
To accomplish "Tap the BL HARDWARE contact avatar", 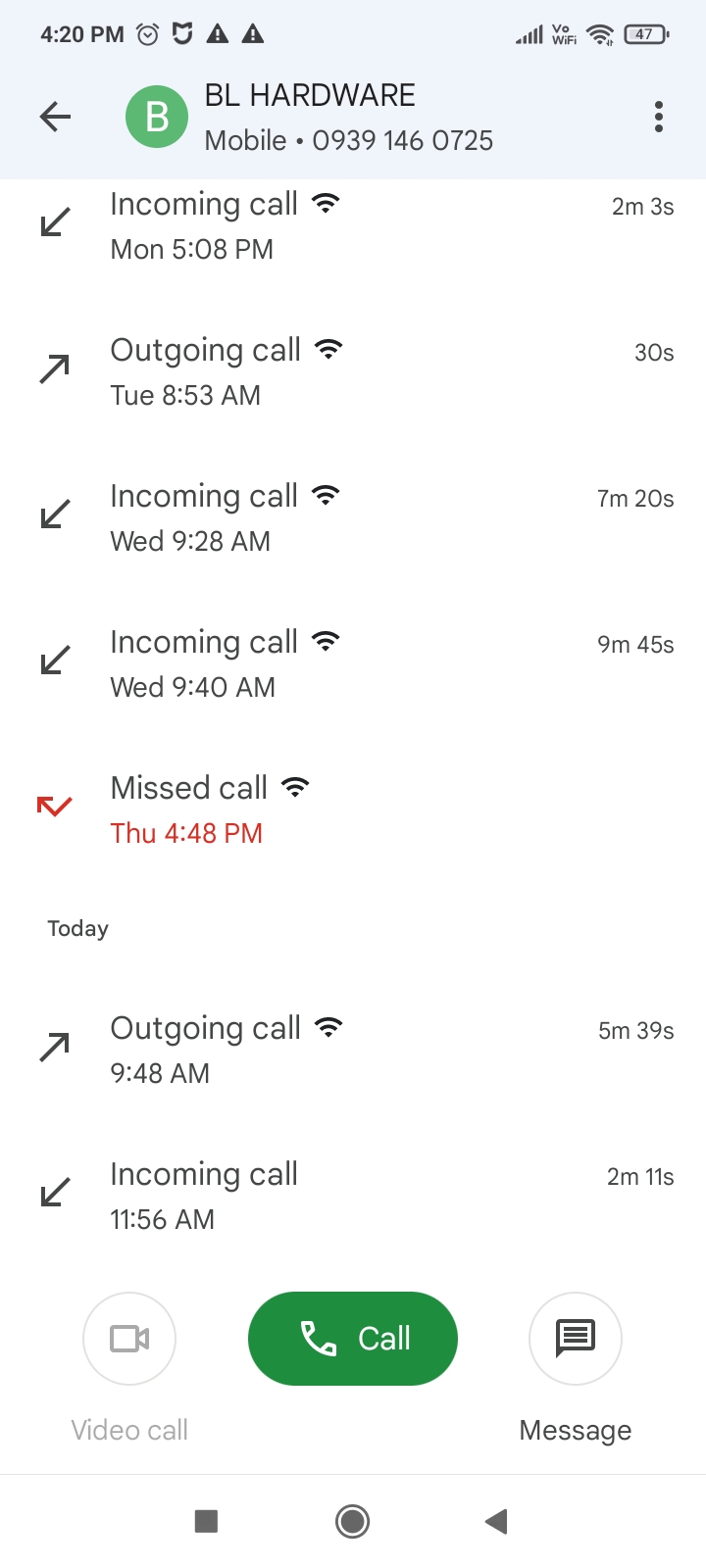I will pos(157,118).
